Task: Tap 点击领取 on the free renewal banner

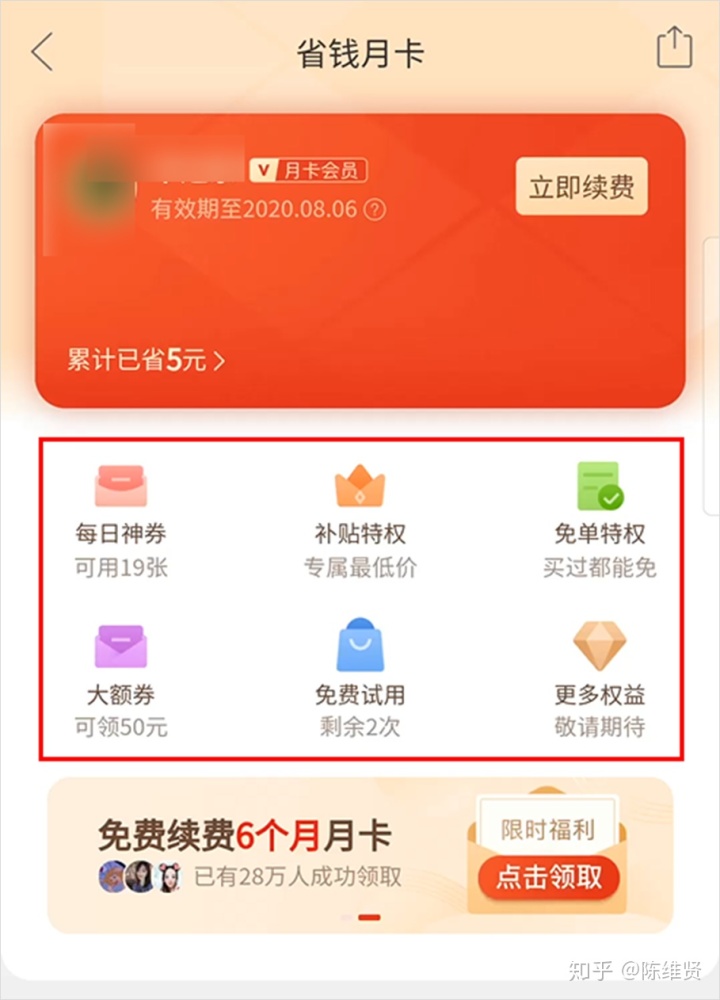Action: (x=549, y=877)
